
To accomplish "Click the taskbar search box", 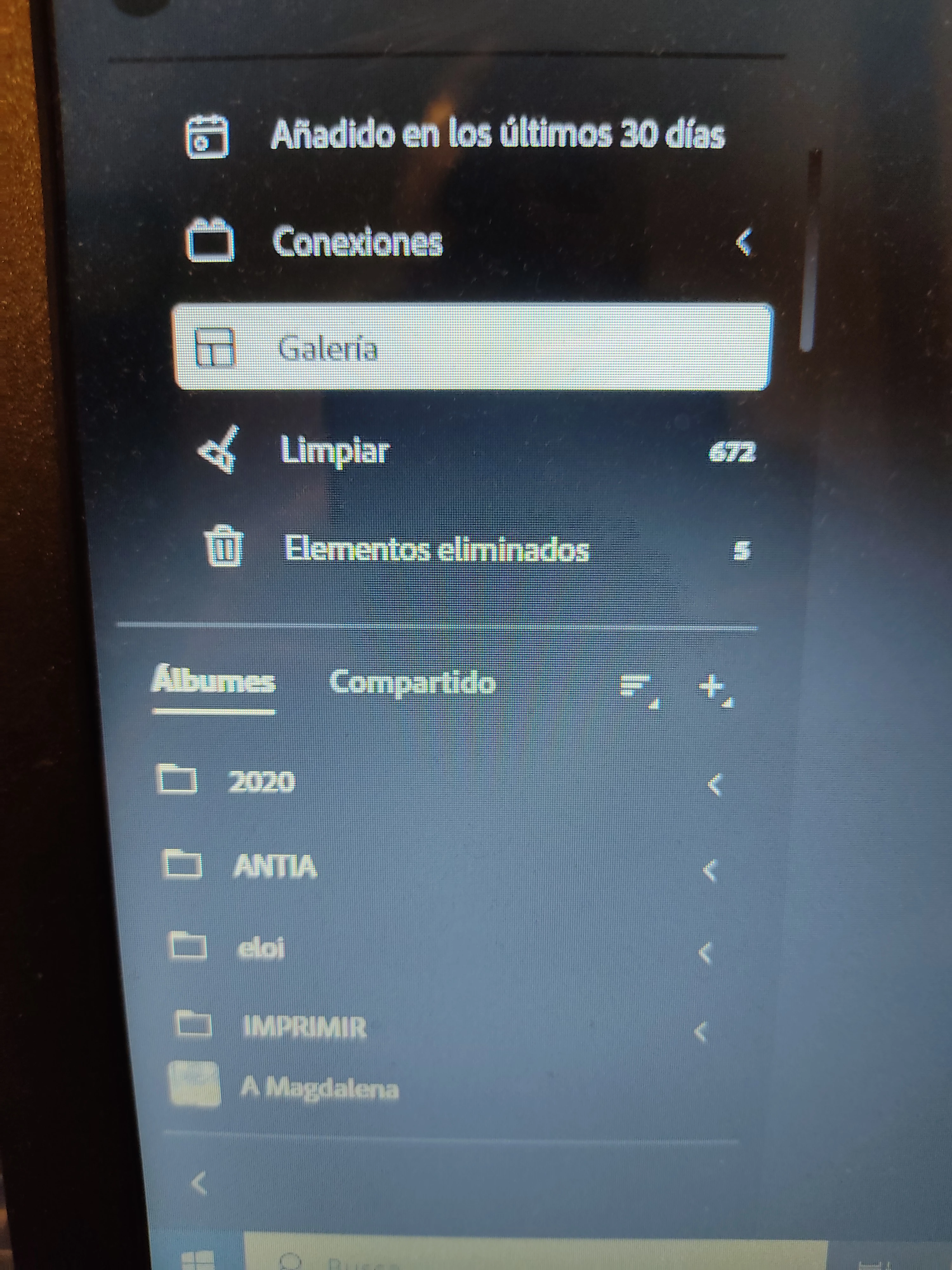I will (516, 1260).
